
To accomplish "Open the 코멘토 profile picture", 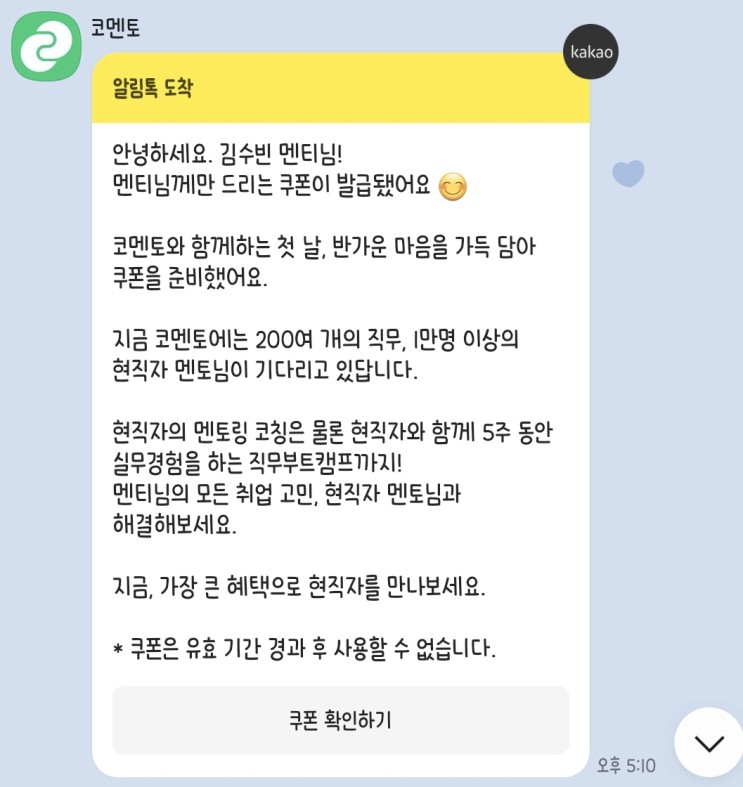I will [46, 46].
